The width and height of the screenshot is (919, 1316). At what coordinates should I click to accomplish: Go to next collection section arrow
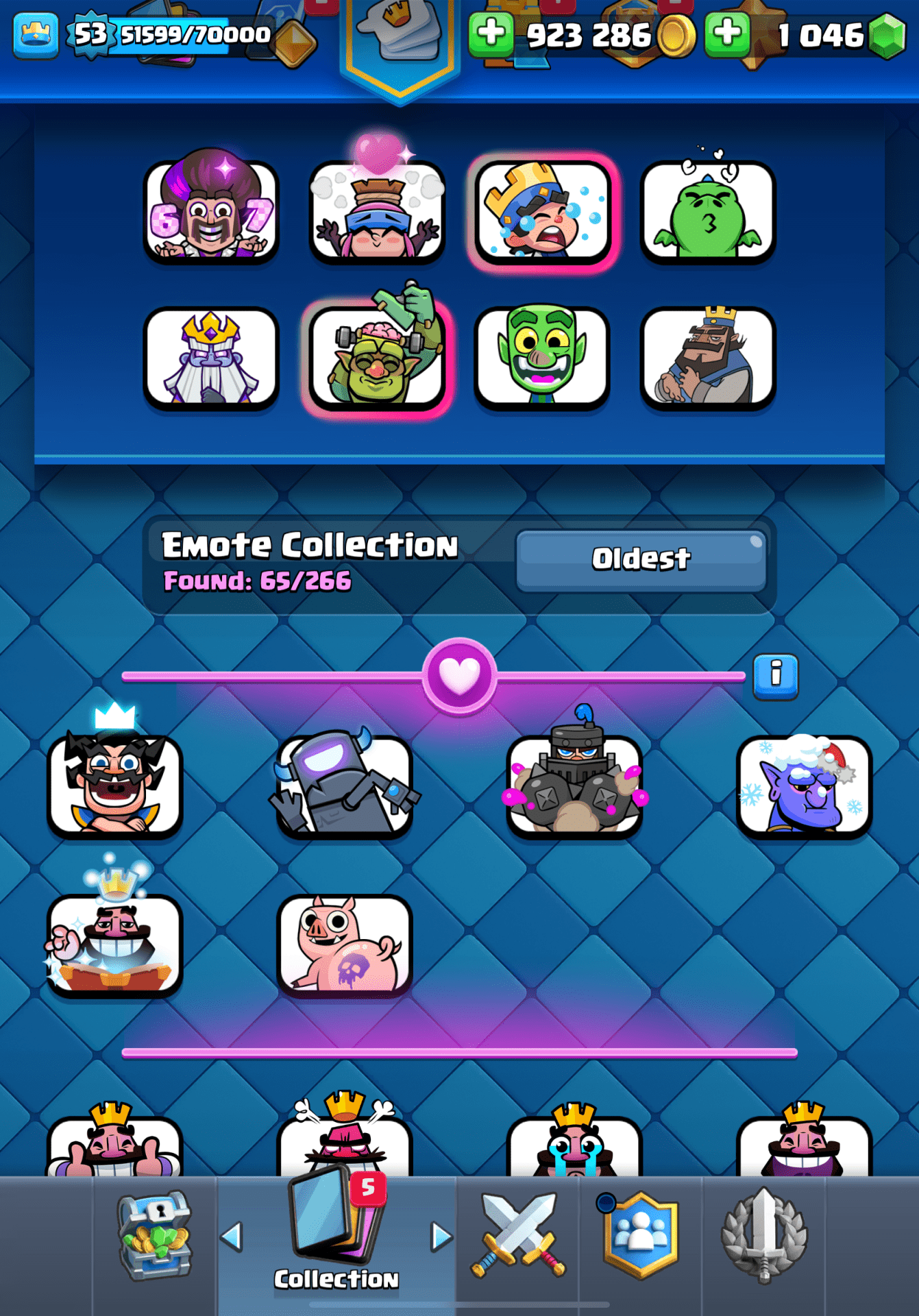441,1236
